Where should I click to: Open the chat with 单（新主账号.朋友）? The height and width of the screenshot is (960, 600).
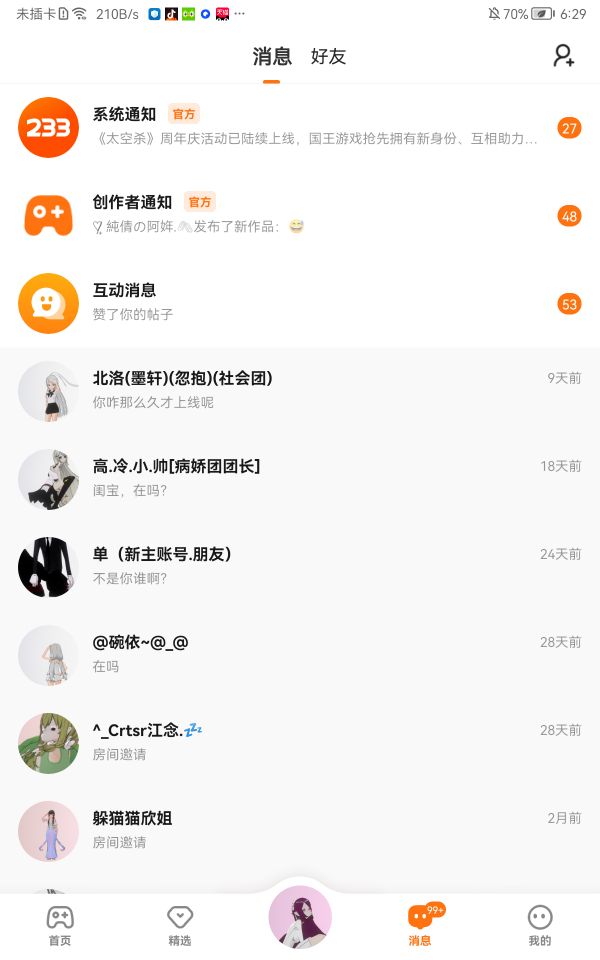pyautogui.click(x=300, y=567)
